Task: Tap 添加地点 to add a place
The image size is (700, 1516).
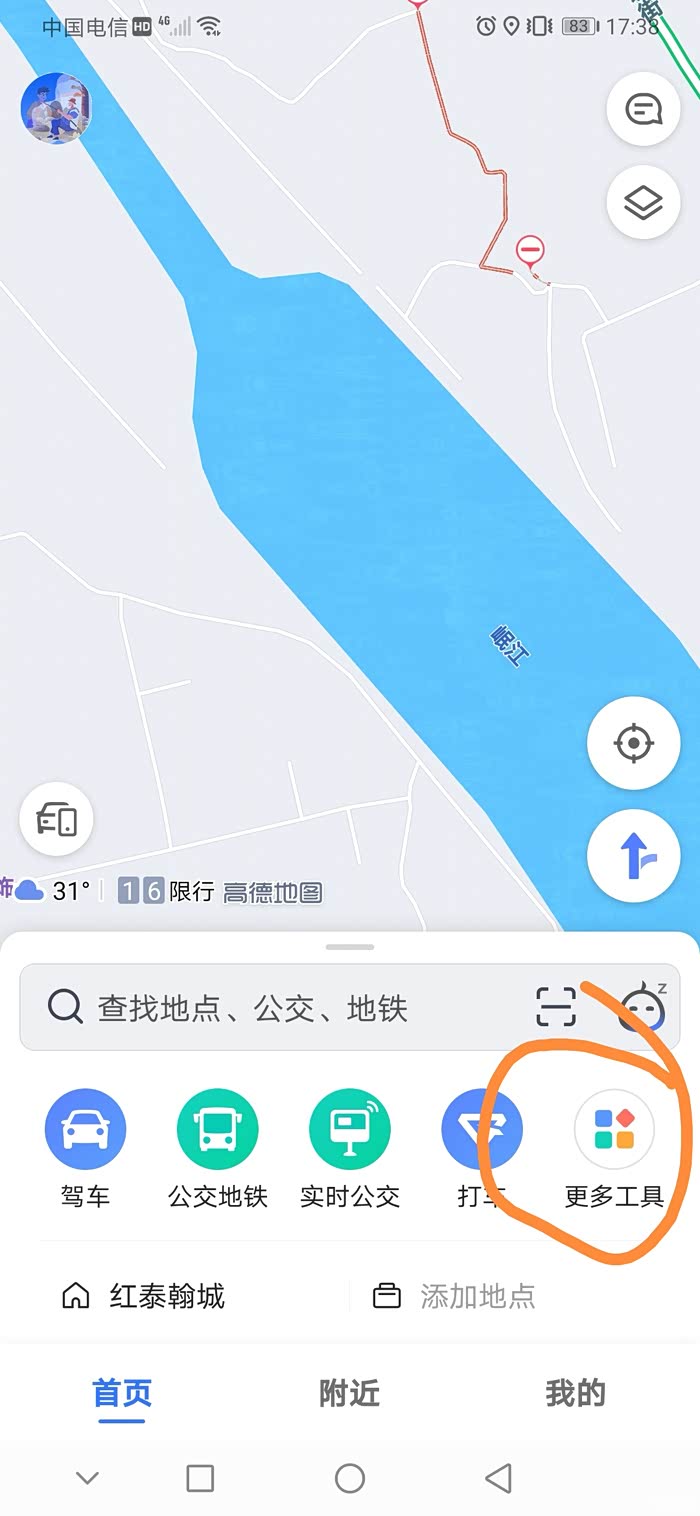Action: pyautogui.click(x=455, y=1297)
